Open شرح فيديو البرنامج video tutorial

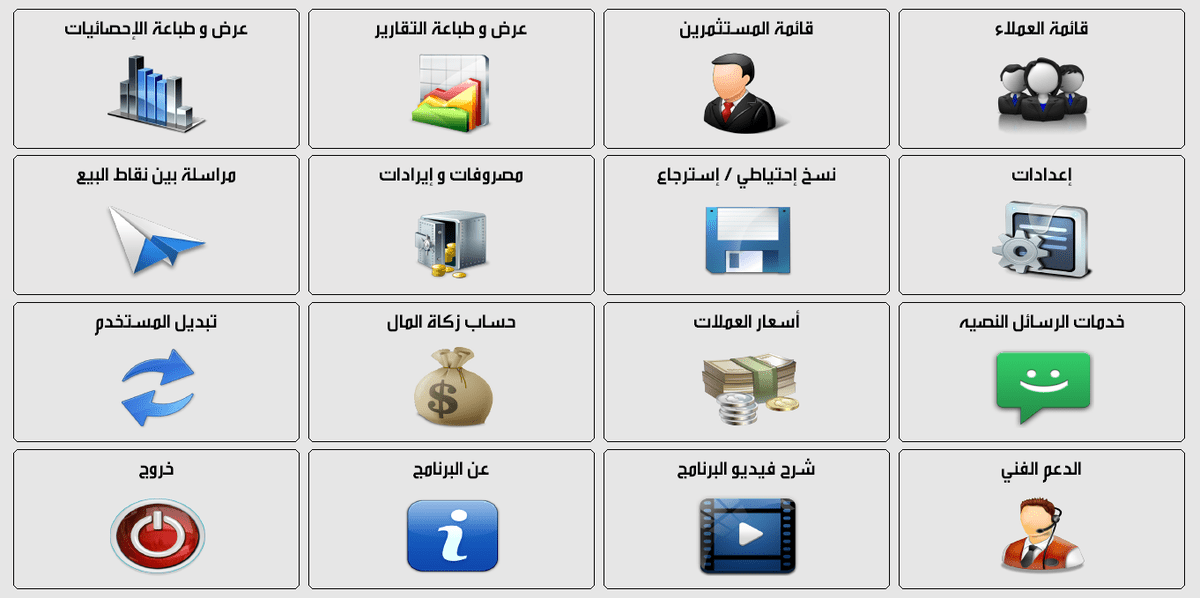[x=746, y=520]
